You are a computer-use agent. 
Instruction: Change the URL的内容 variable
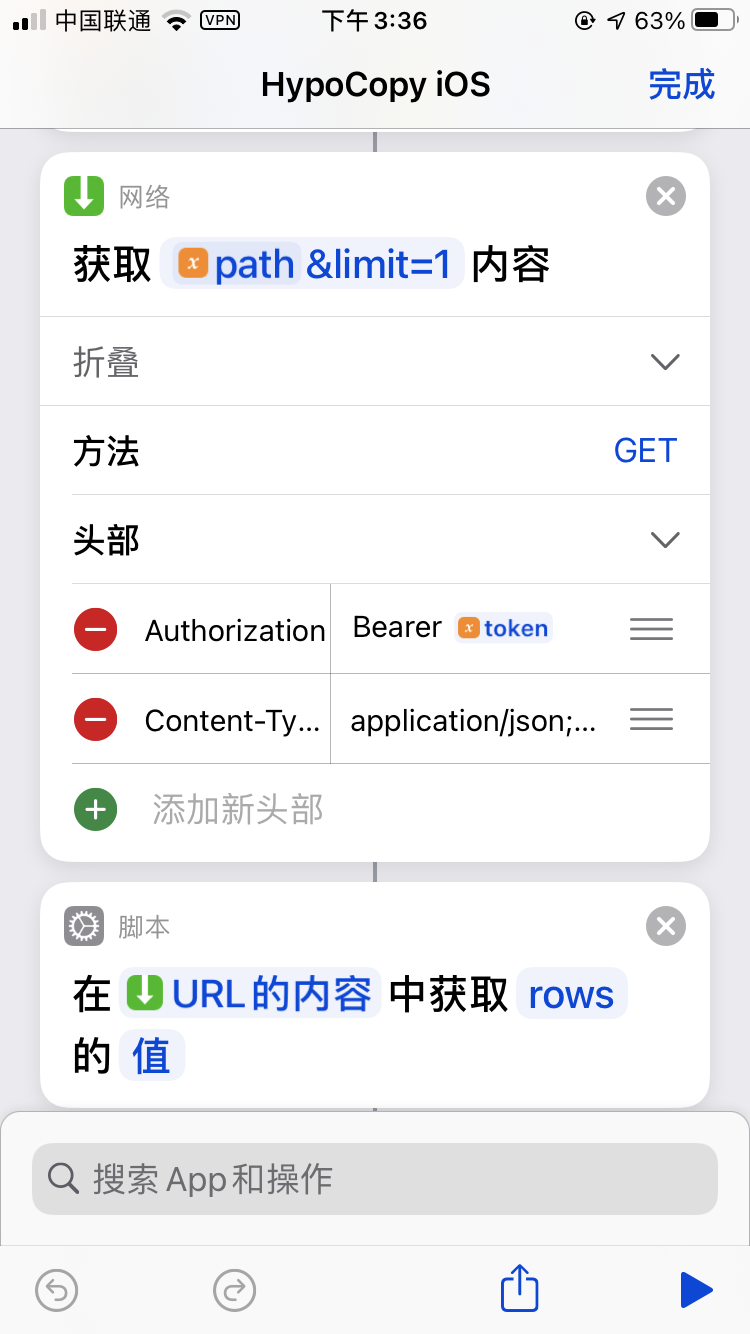pos(250,994)
